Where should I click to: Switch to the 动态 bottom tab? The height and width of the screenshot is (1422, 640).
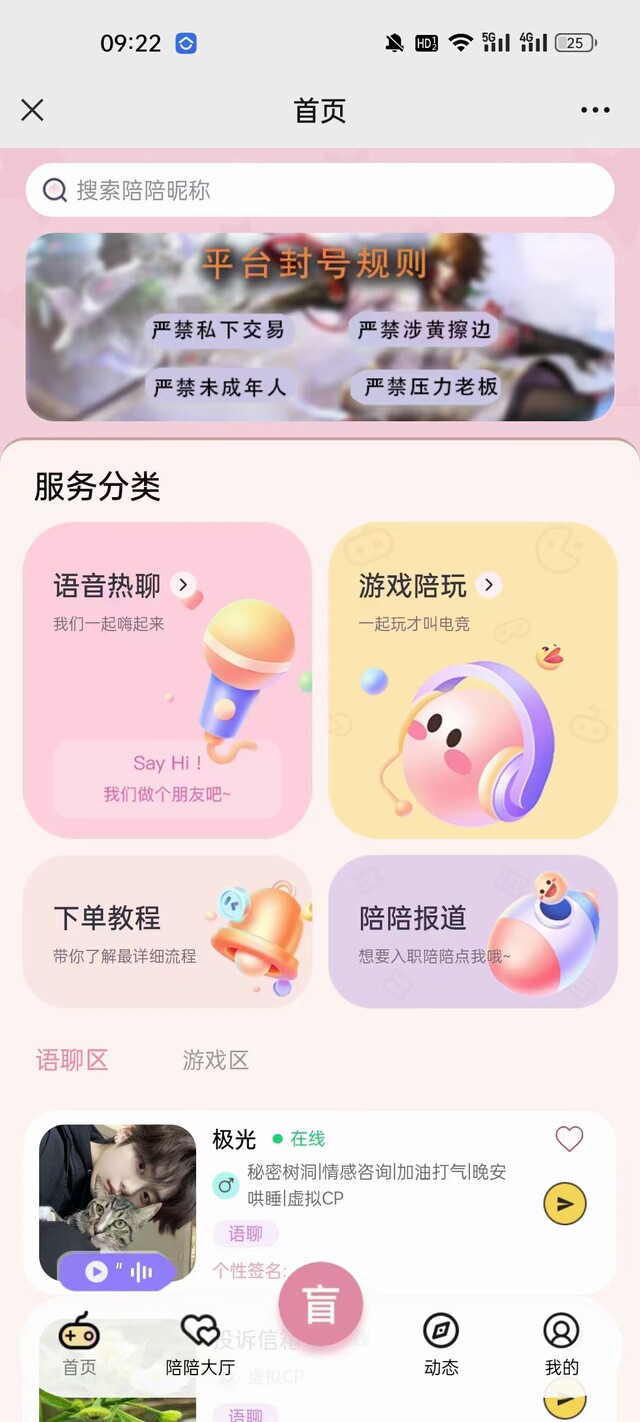[x=441, y=1345]
